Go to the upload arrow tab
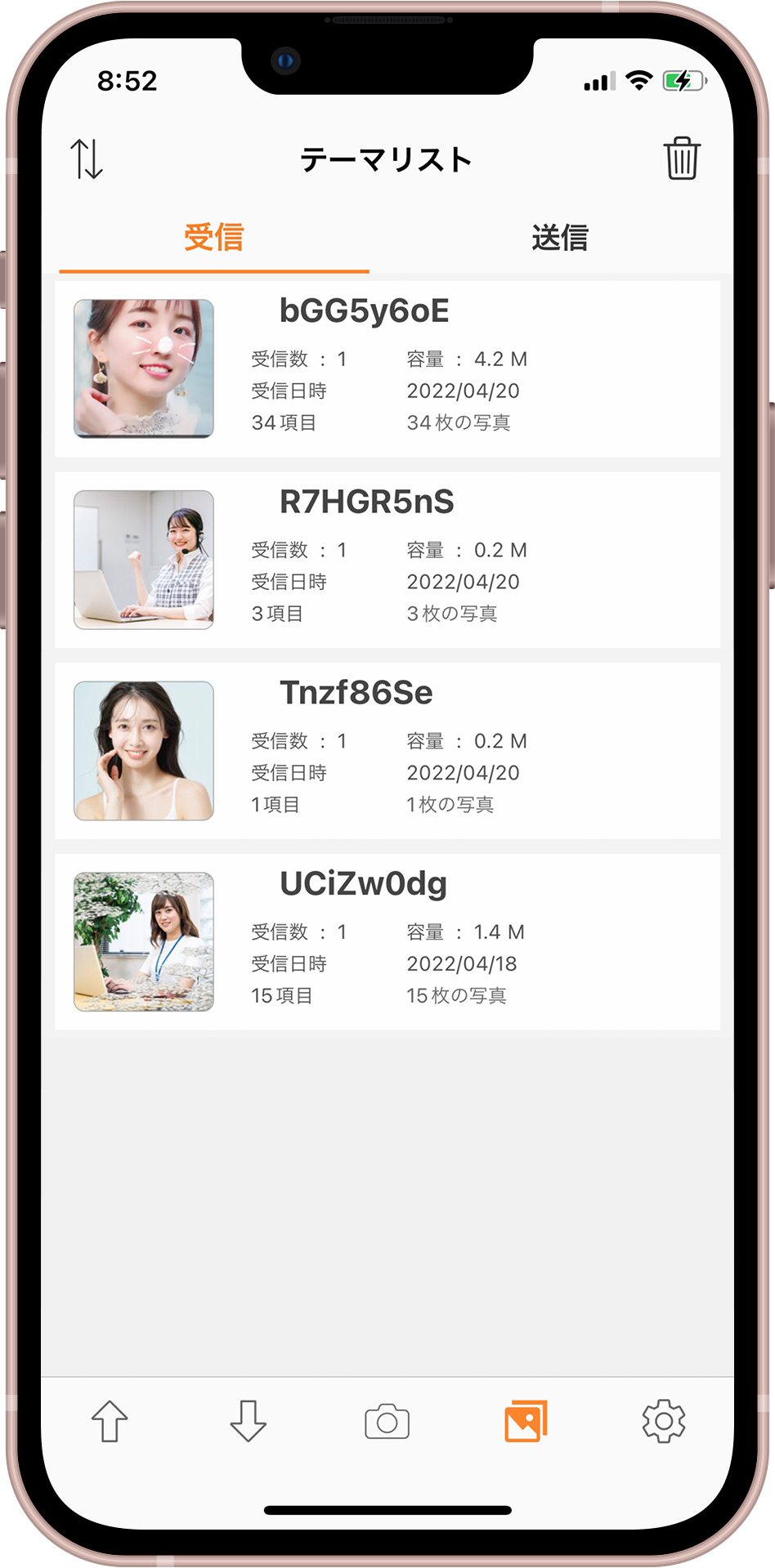Image resolution: width=775 pixels, height=1568 pixels. click(x=110, y=1422)
